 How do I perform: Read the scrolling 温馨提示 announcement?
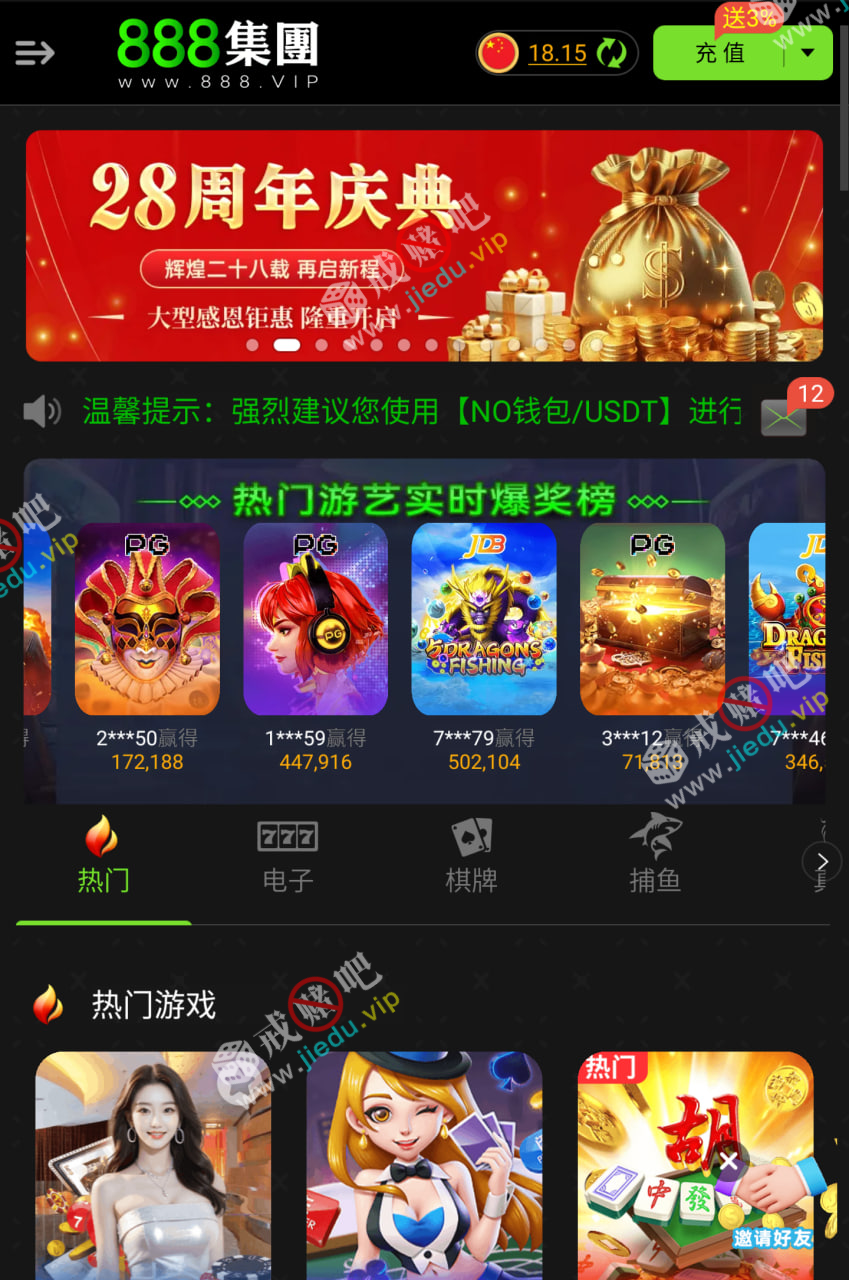(x=410, y=411)
